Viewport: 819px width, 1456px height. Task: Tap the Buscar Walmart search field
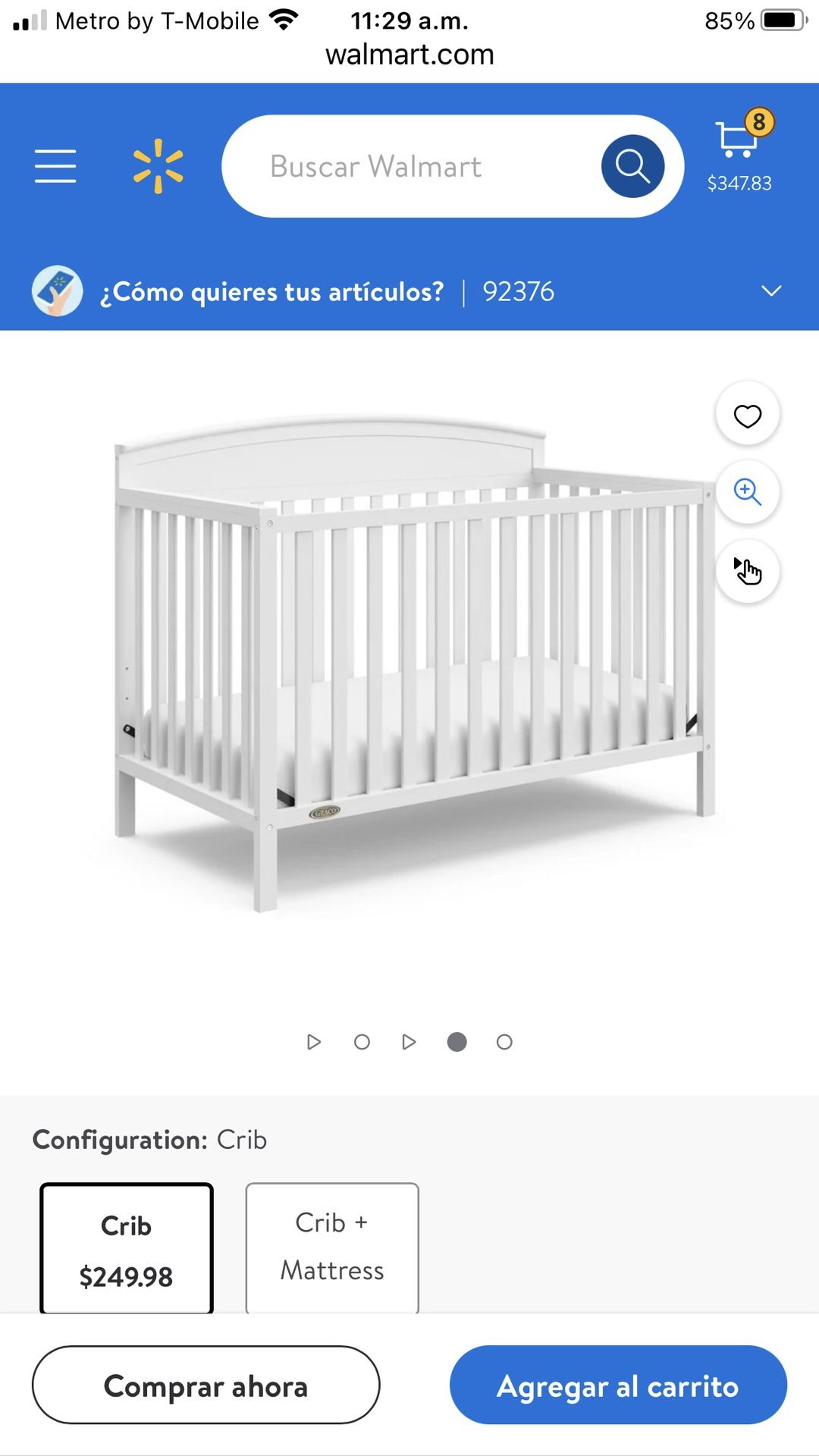409,166
